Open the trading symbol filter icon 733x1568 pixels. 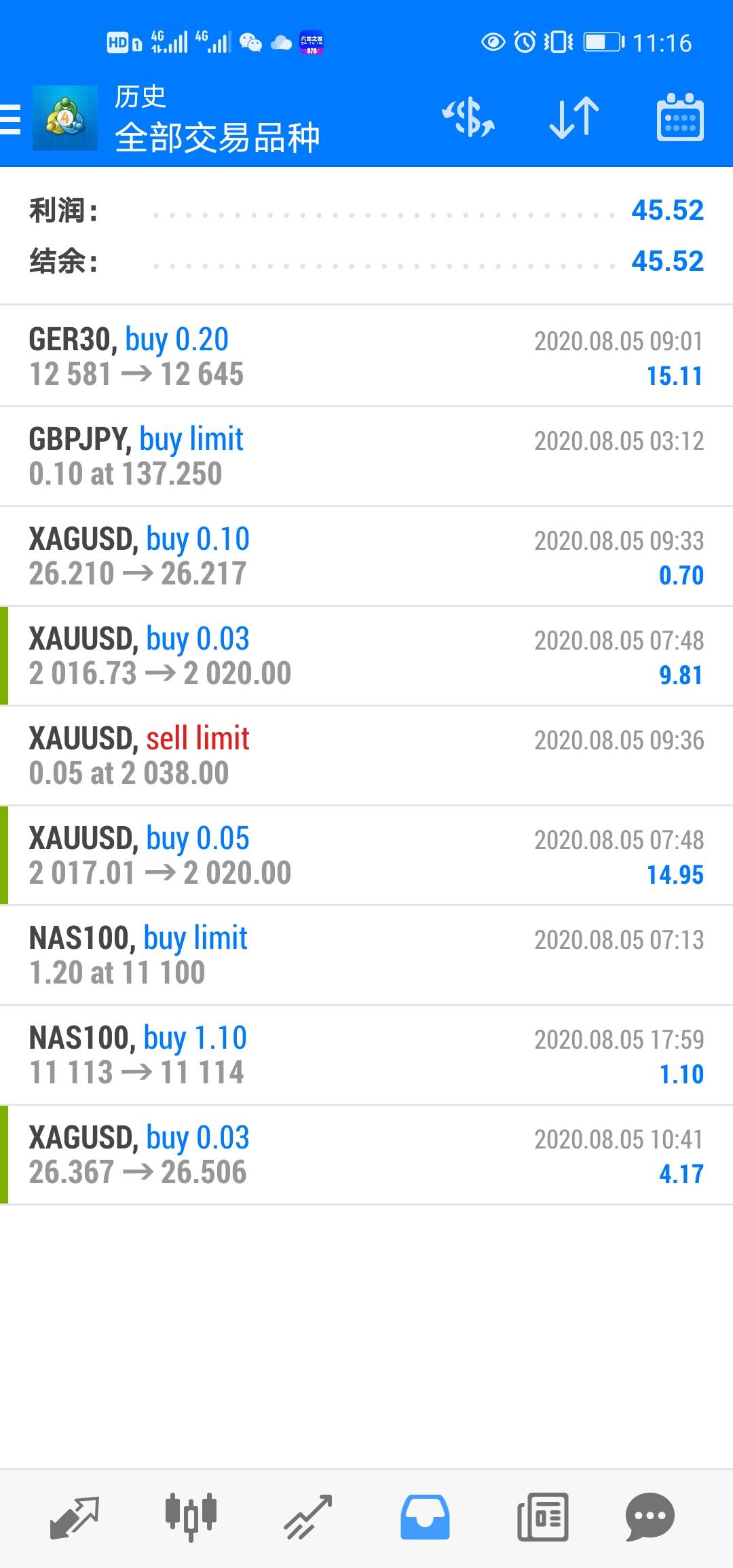click(468, 119)
